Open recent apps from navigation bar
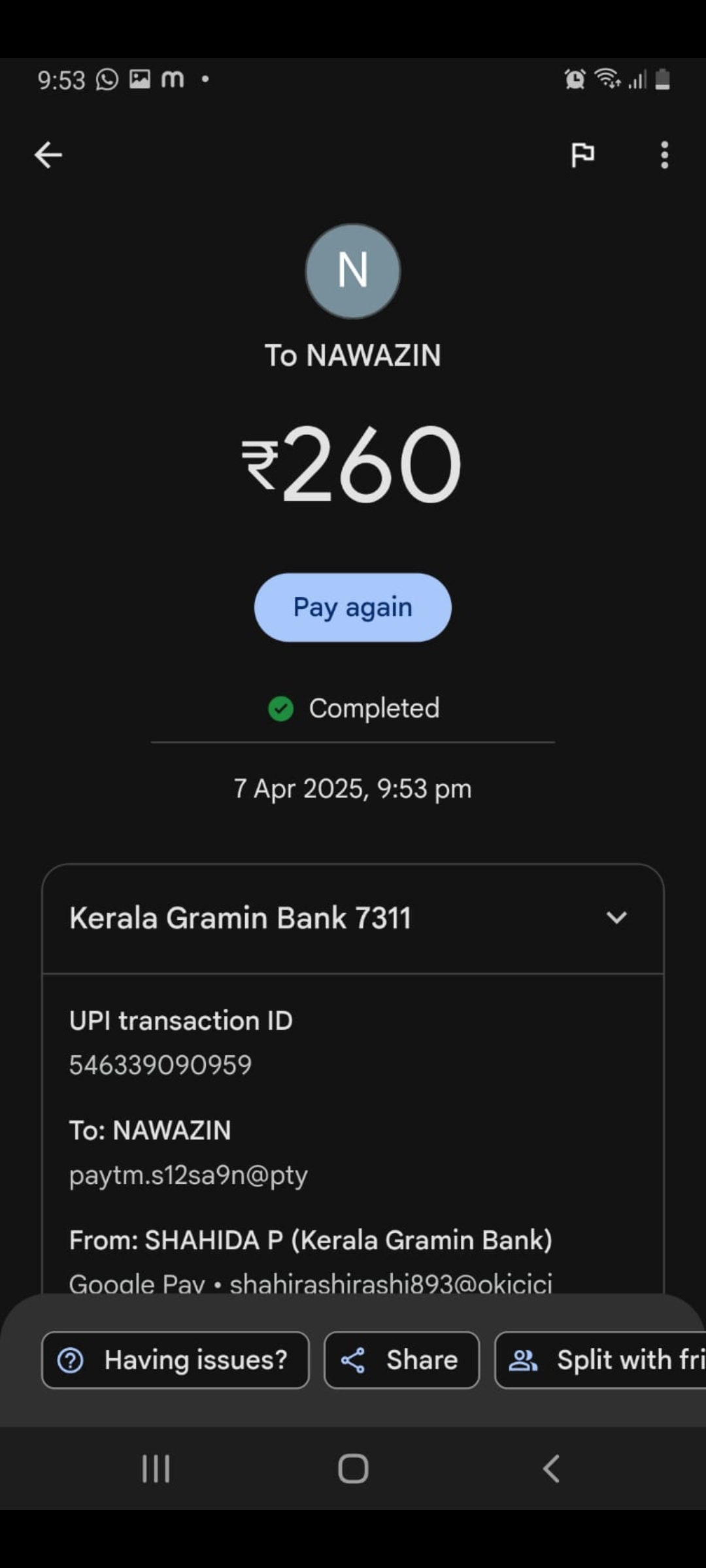706x1568 pixels. pos(156,1469)
